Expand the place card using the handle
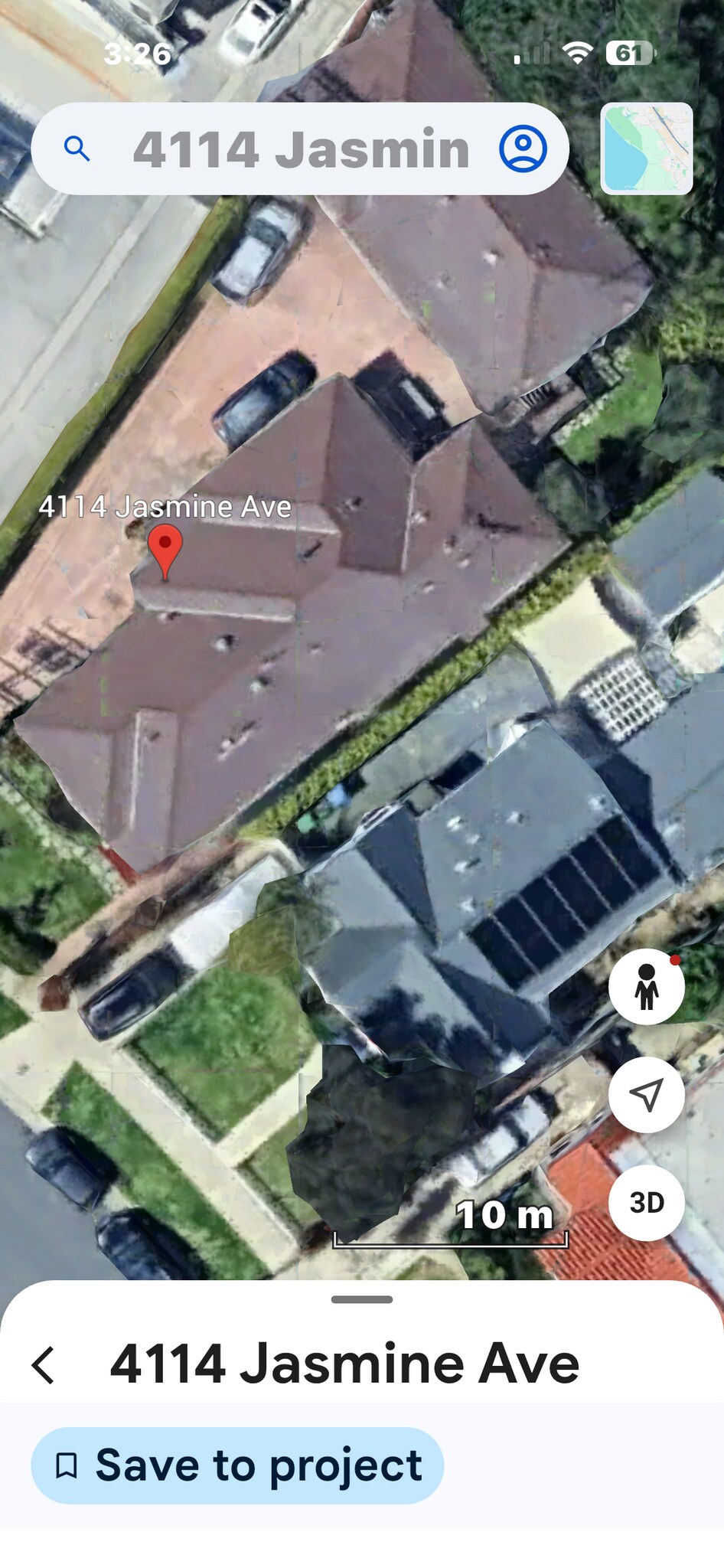The image size is (724, 1568). 362,1299
